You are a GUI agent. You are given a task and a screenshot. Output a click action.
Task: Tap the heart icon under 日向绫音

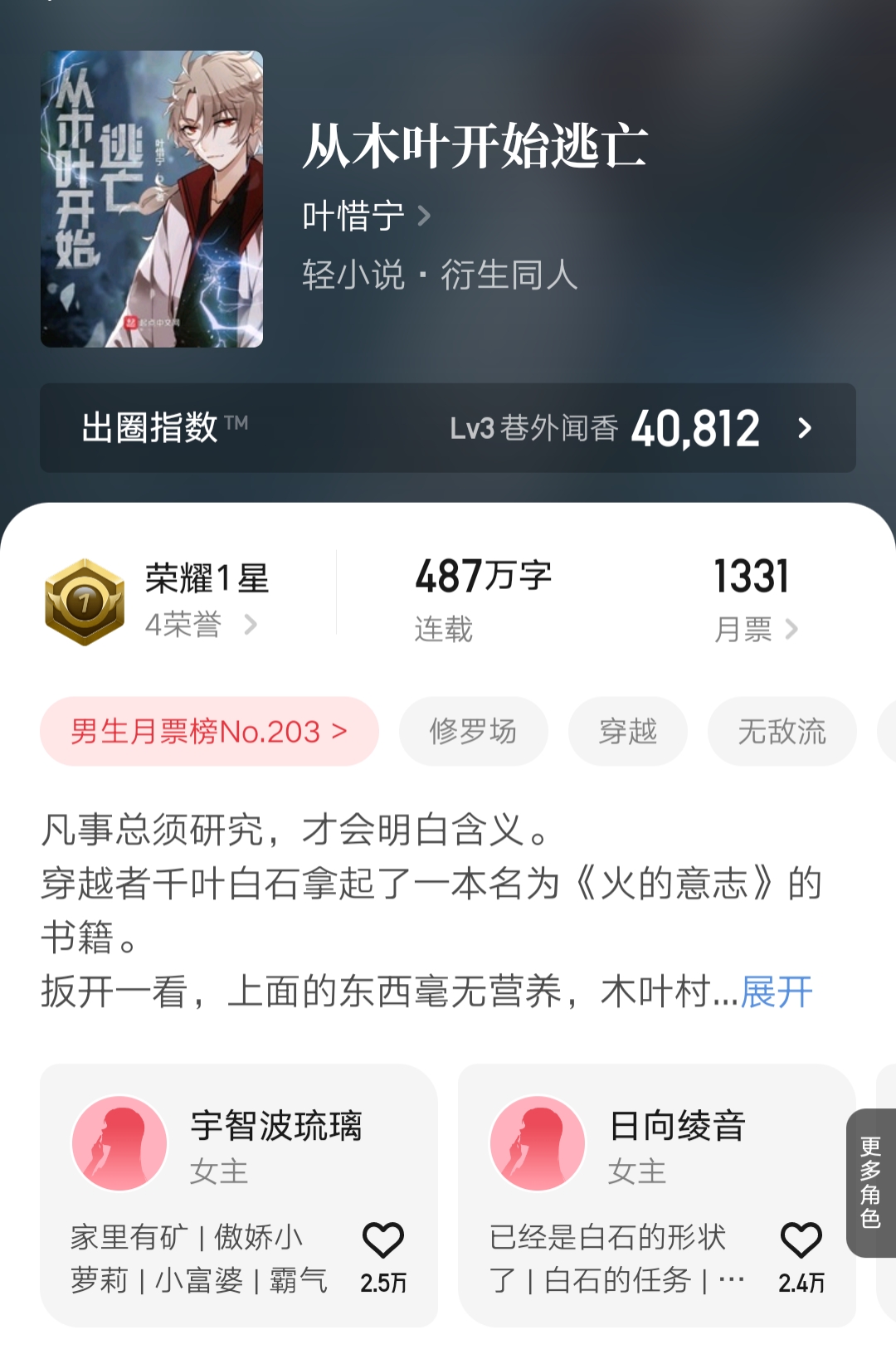coord(799,1242)
